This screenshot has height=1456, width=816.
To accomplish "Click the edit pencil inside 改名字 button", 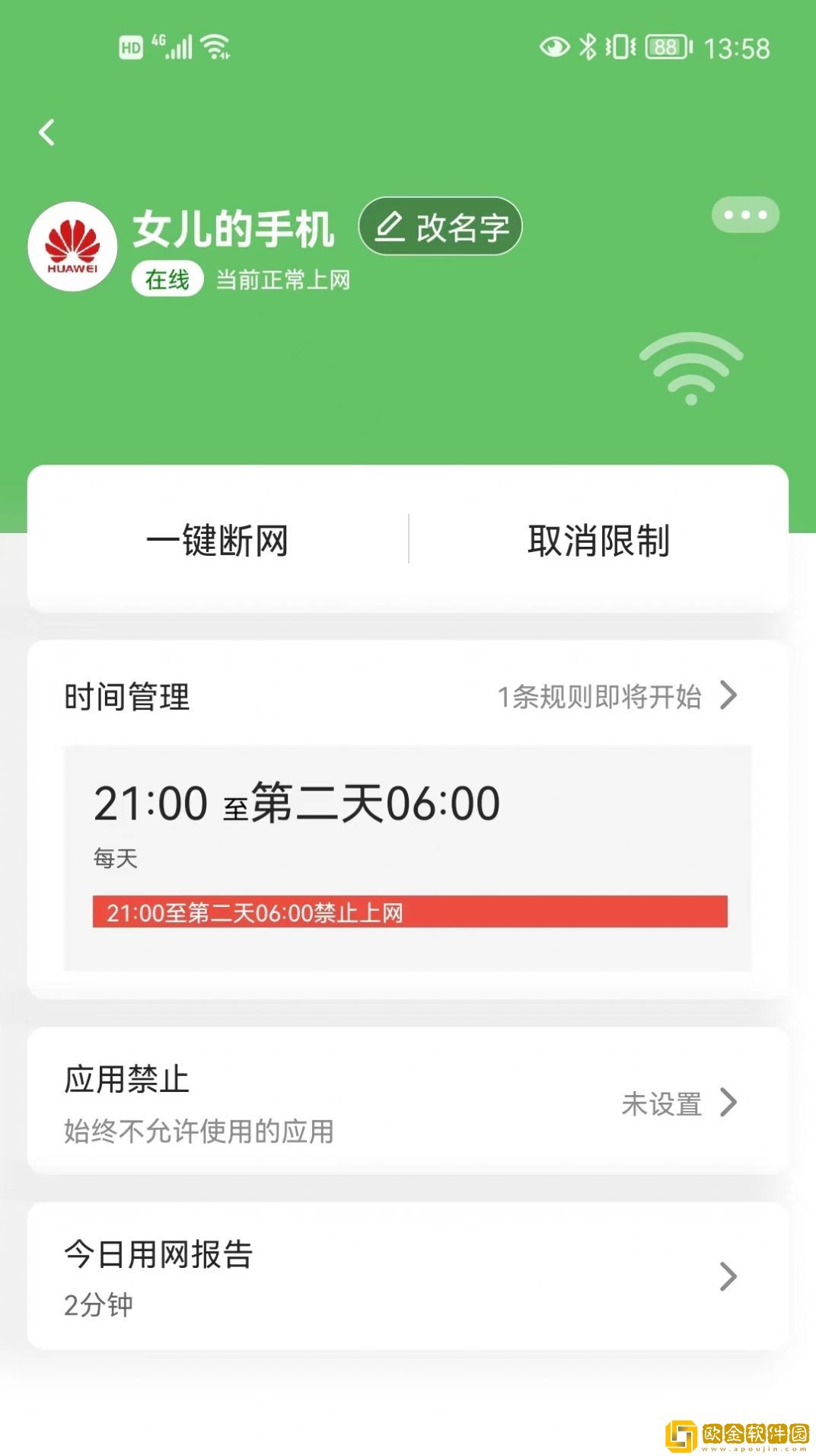I will click(390, 226).
